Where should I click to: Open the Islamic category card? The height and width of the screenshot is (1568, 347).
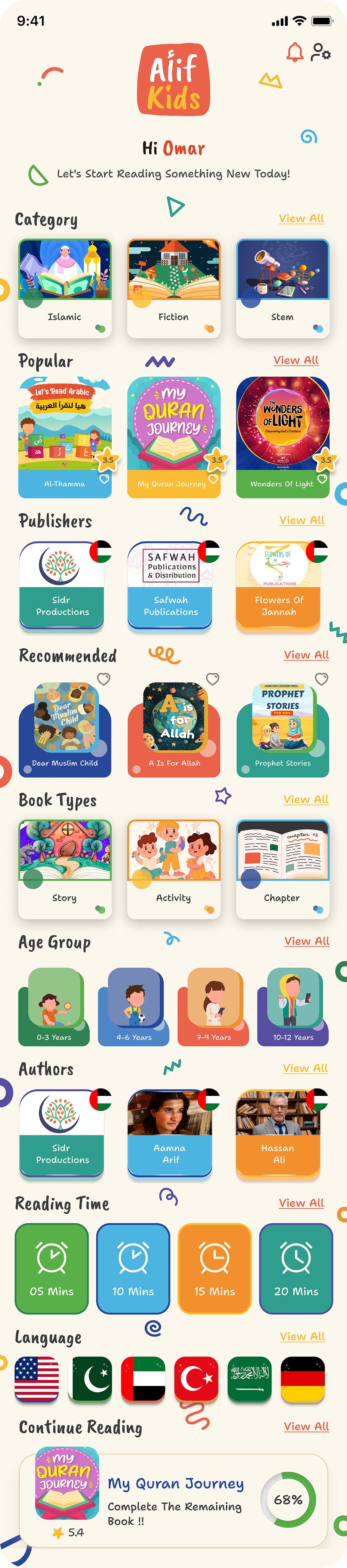pyautogui.click(x=65, y=287)
